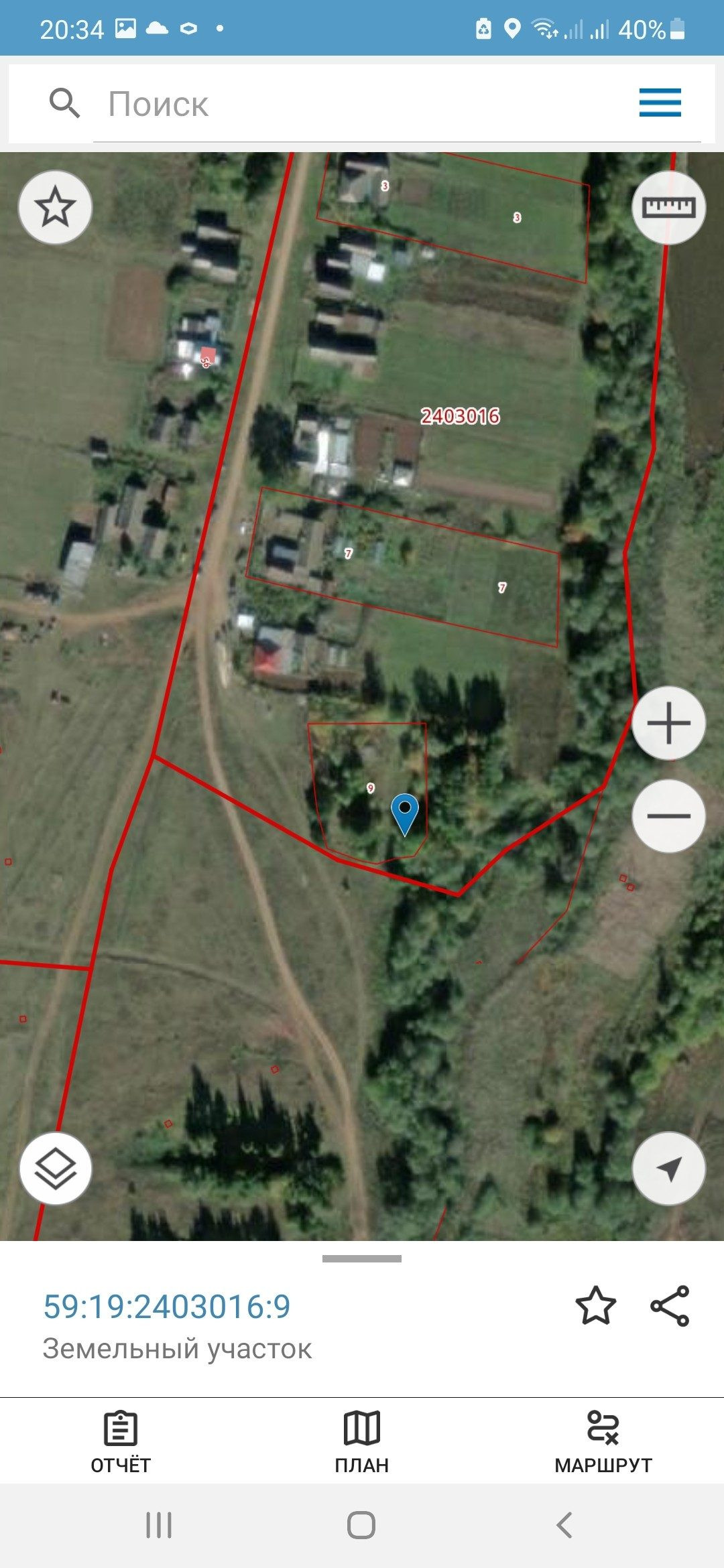Expand the bottom sheet drag handle
Screen dimensions: 724x1568
362,1259
